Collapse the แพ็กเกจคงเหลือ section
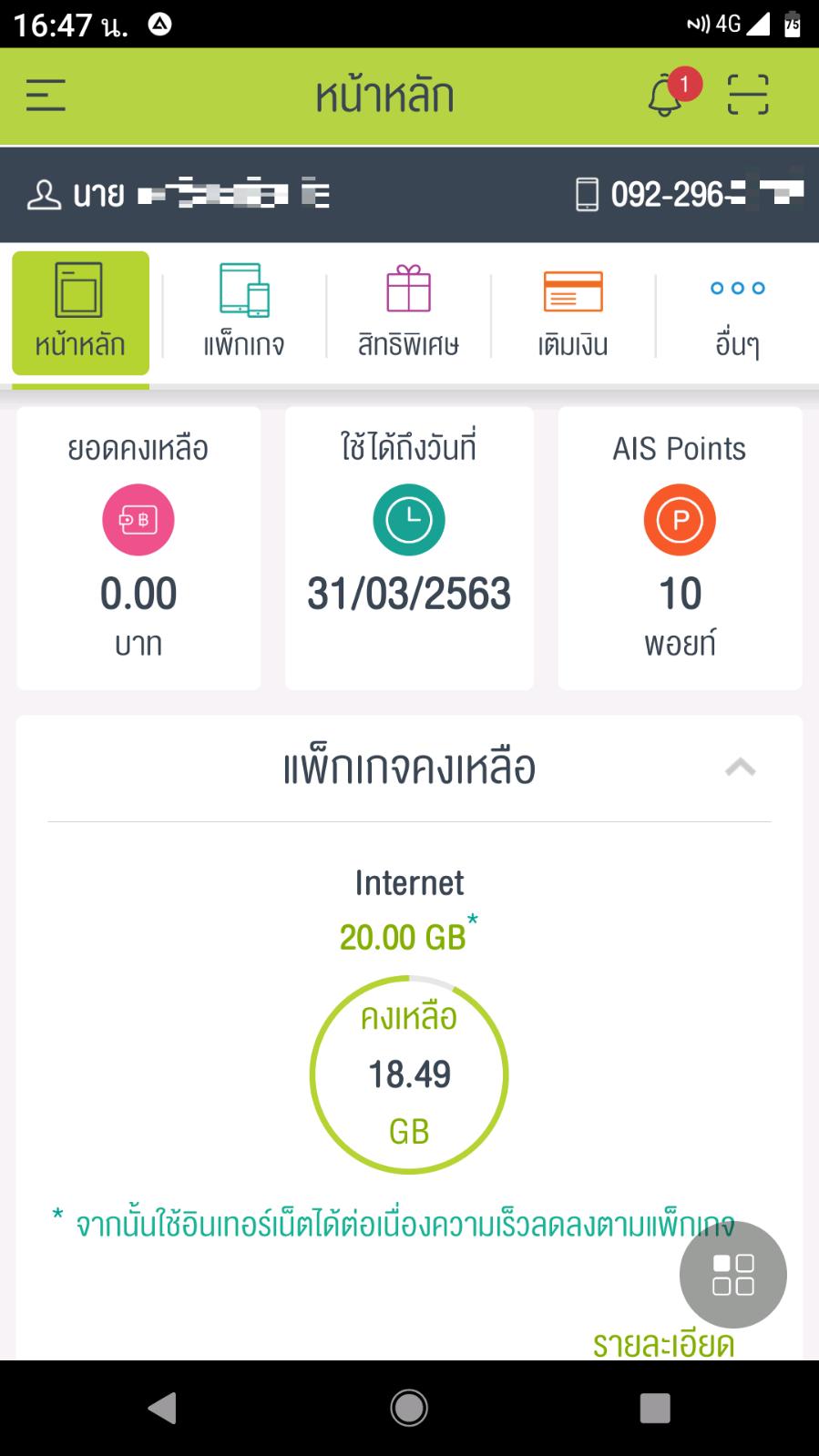 (x=740, y=768)
